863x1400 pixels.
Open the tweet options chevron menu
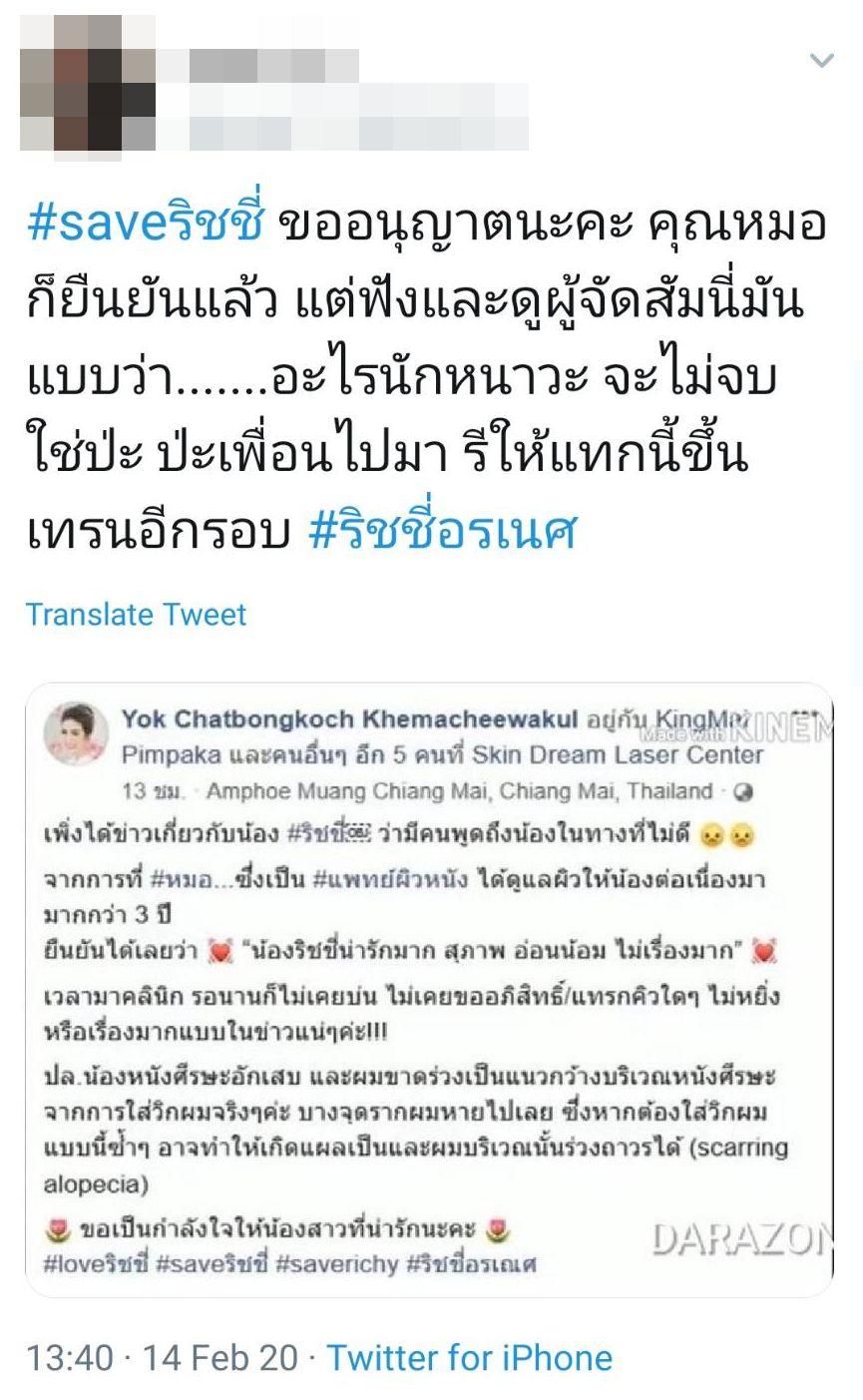click(821, 62)
